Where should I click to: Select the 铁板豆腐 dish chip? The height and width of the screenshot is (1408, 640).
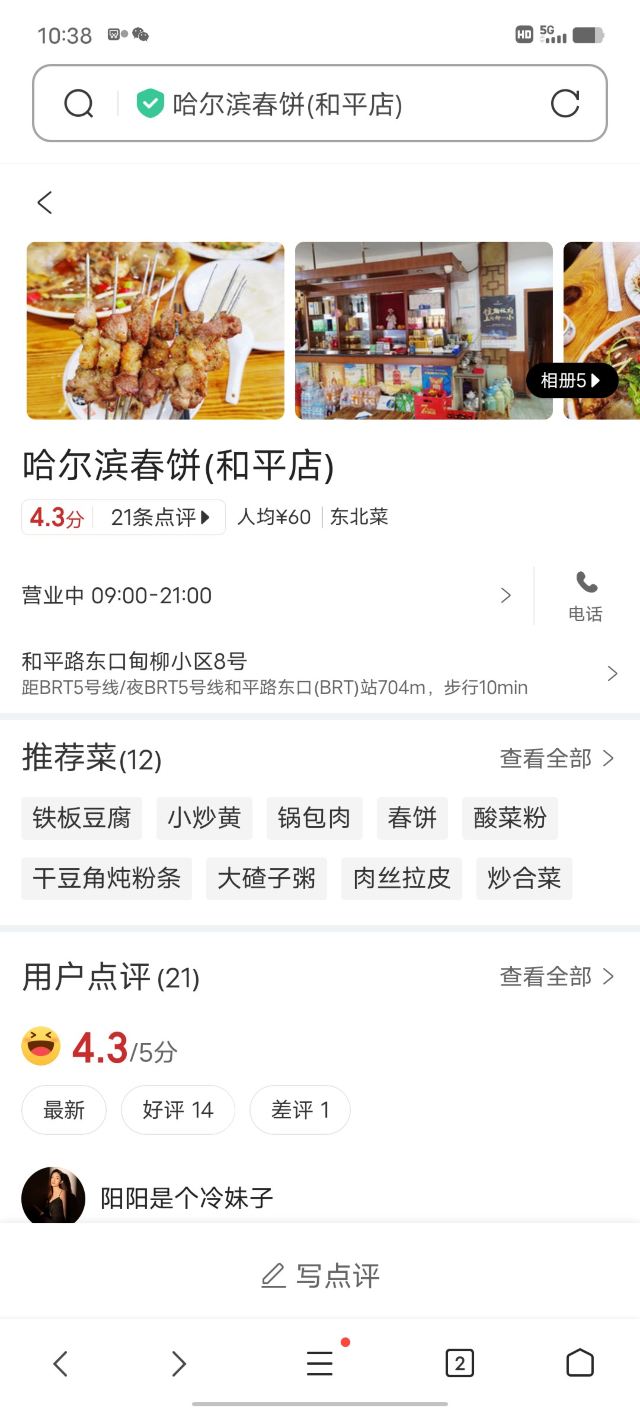click(82, 818)
